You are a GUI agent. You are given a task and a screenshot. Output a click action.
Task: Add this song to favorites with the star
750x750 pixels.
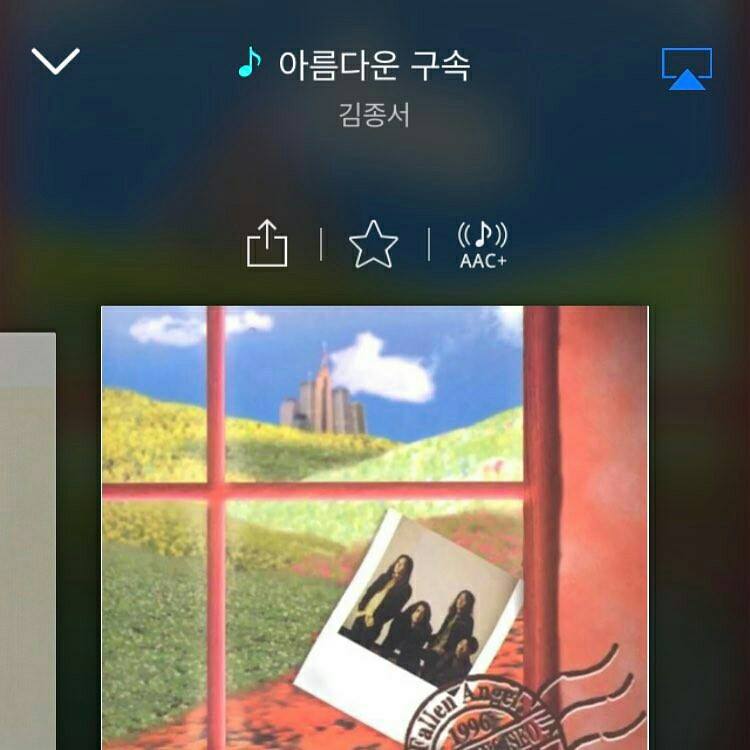(374, 245)
